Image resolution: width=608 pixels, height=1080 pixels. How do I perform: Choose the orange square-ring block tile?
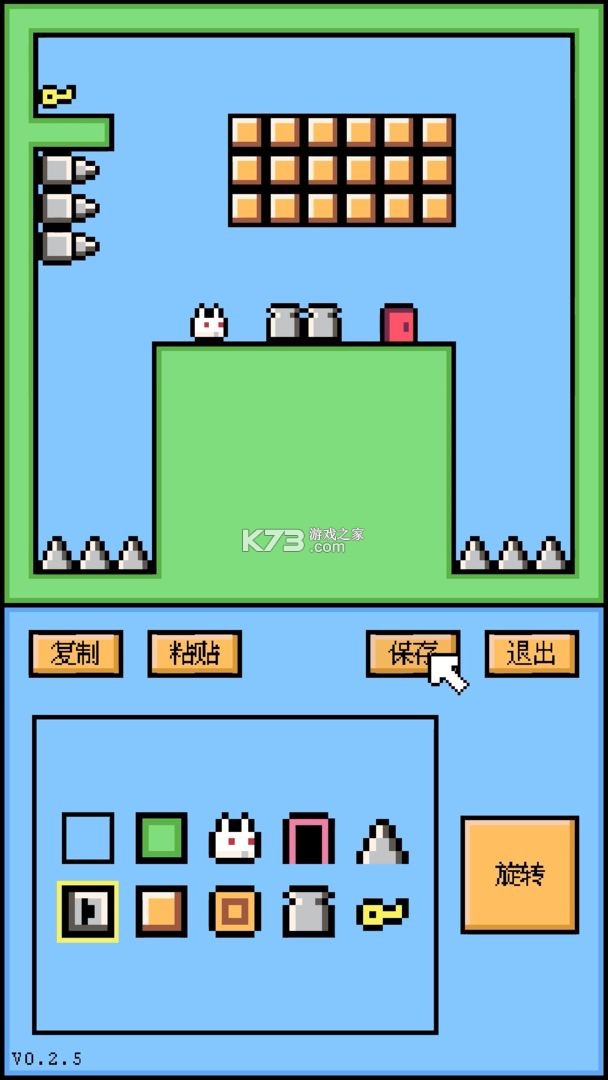click(235, 911)
